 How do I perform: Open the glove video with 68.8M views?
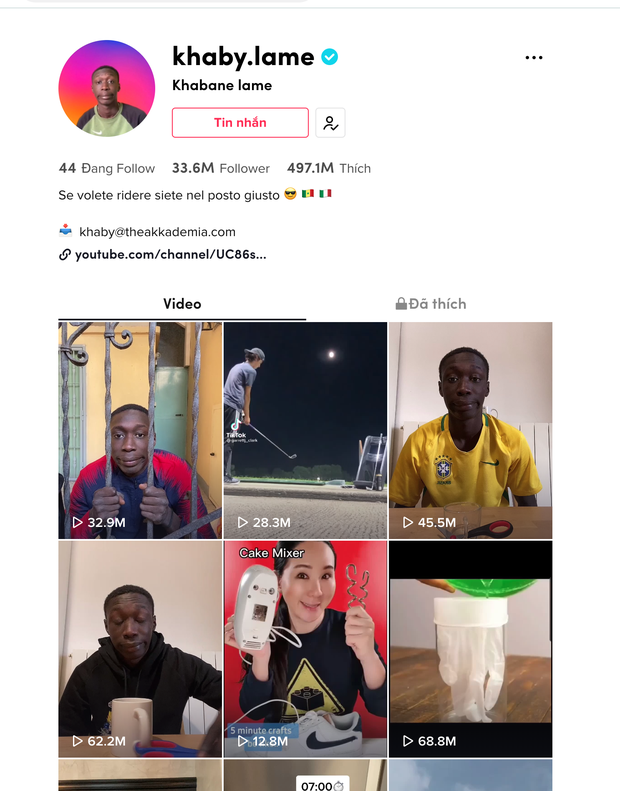(470, 648)
